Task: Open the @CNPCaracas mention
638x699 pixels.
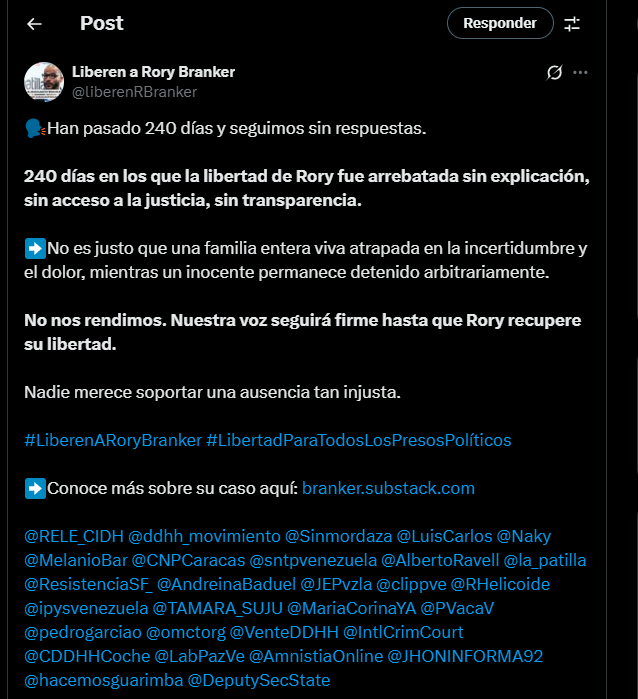Action: (x=187, y=560)
